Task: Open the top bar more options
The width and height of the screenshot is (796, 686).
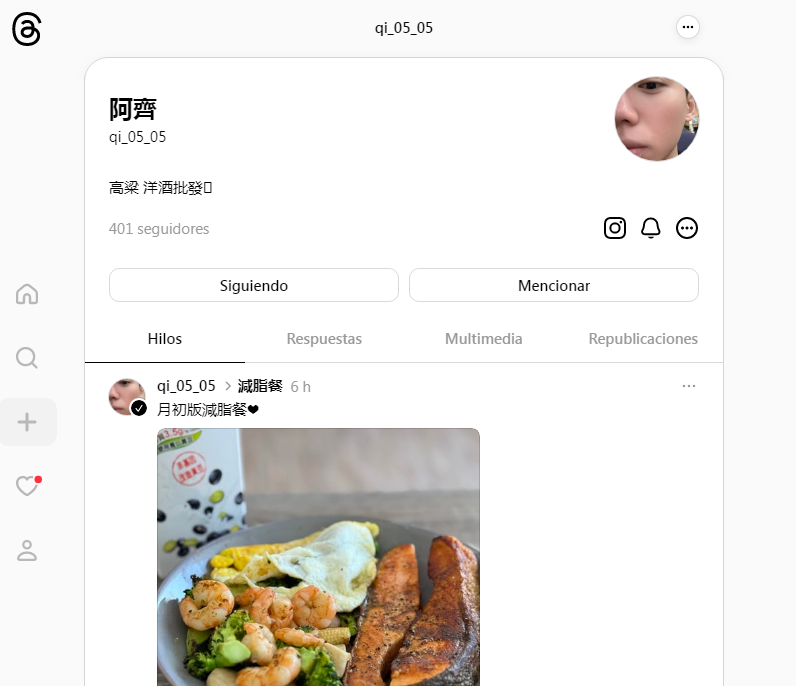Action: [687, 27]
